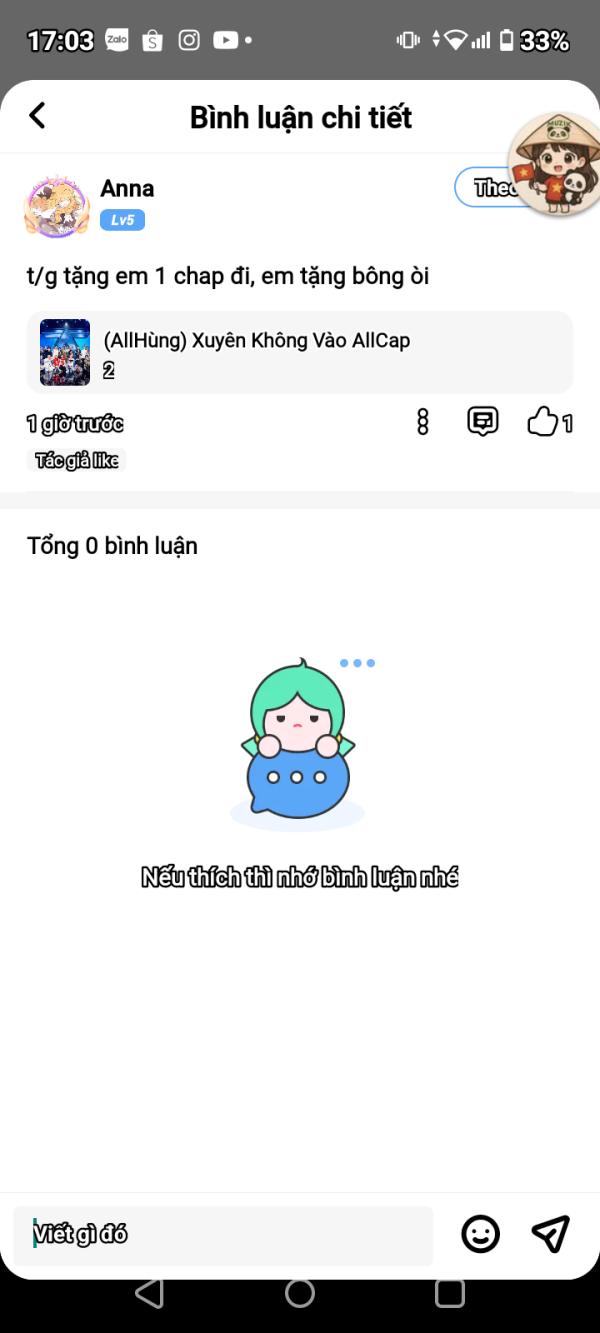Open Anna's profile avatar

coord(57,206)
